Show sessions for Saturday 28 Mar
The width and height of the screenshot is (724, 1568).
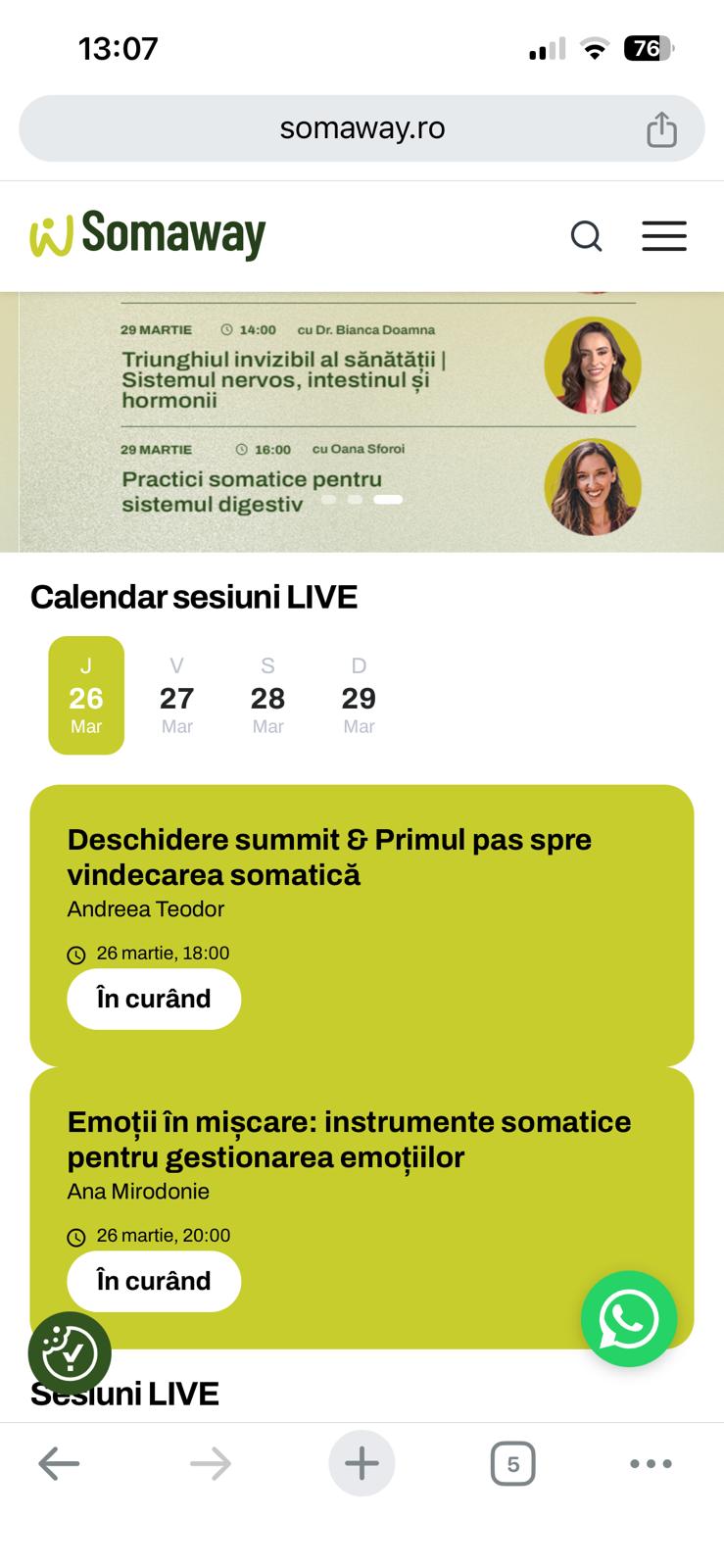(x=267, y=696)
